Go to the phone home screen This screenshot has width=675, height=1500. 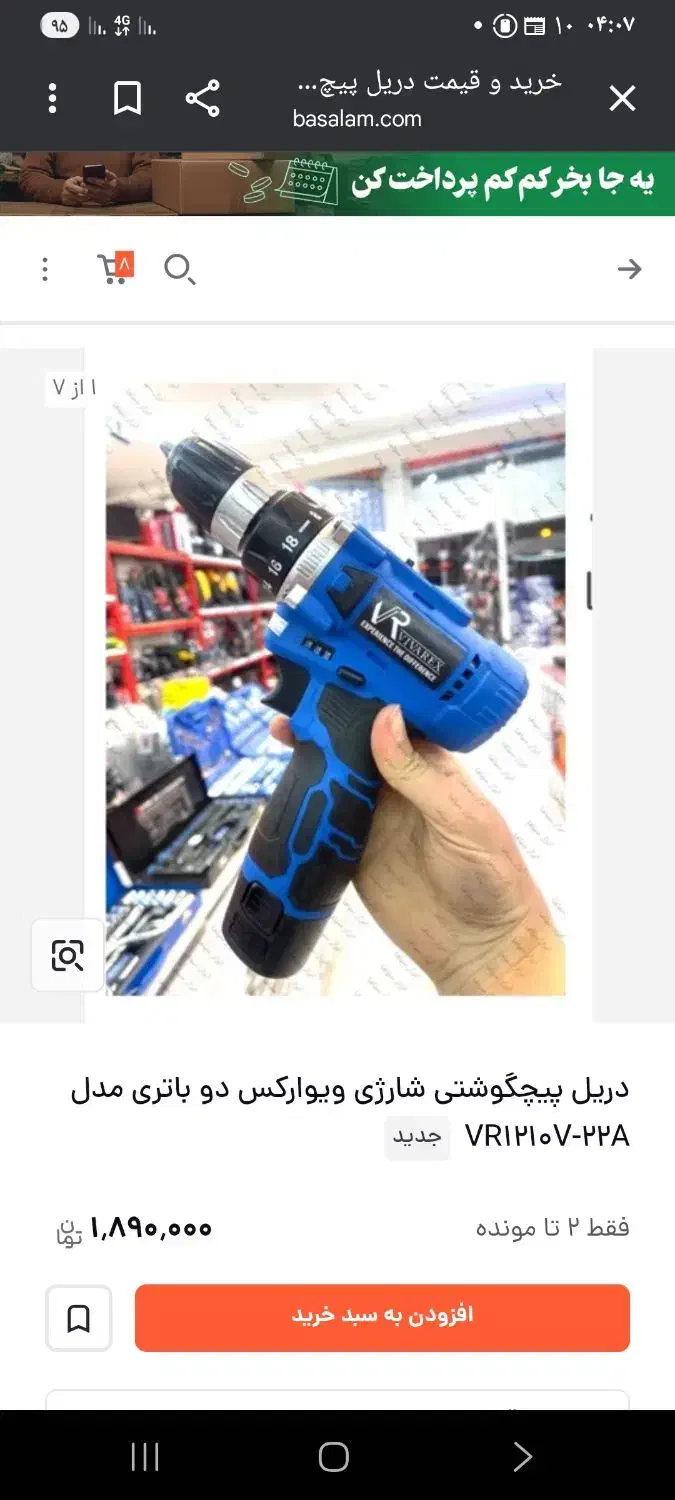click(x=334, y=1457)
